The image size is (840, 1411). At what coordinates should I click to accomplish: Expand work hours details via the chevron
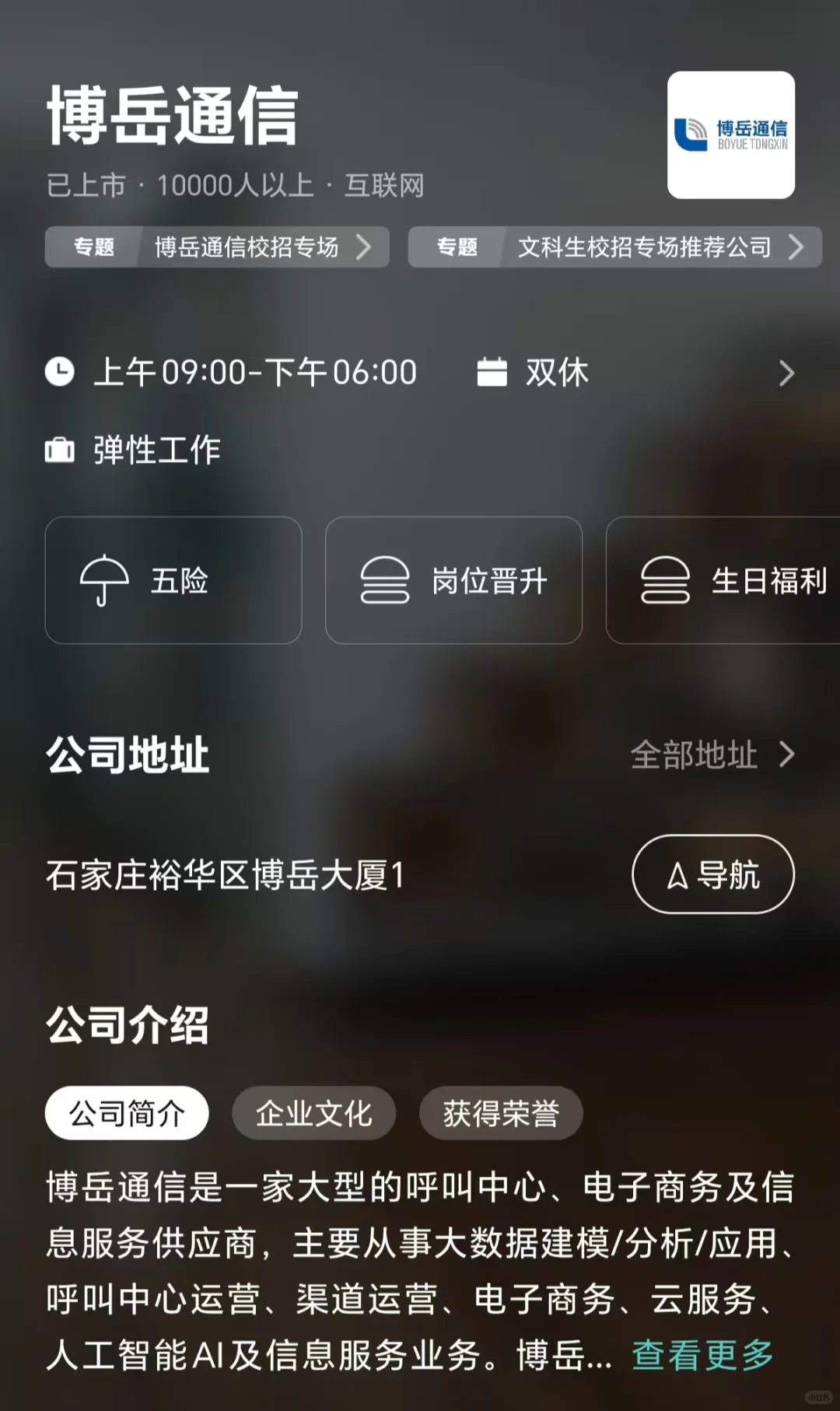click(x=786, y=373)
